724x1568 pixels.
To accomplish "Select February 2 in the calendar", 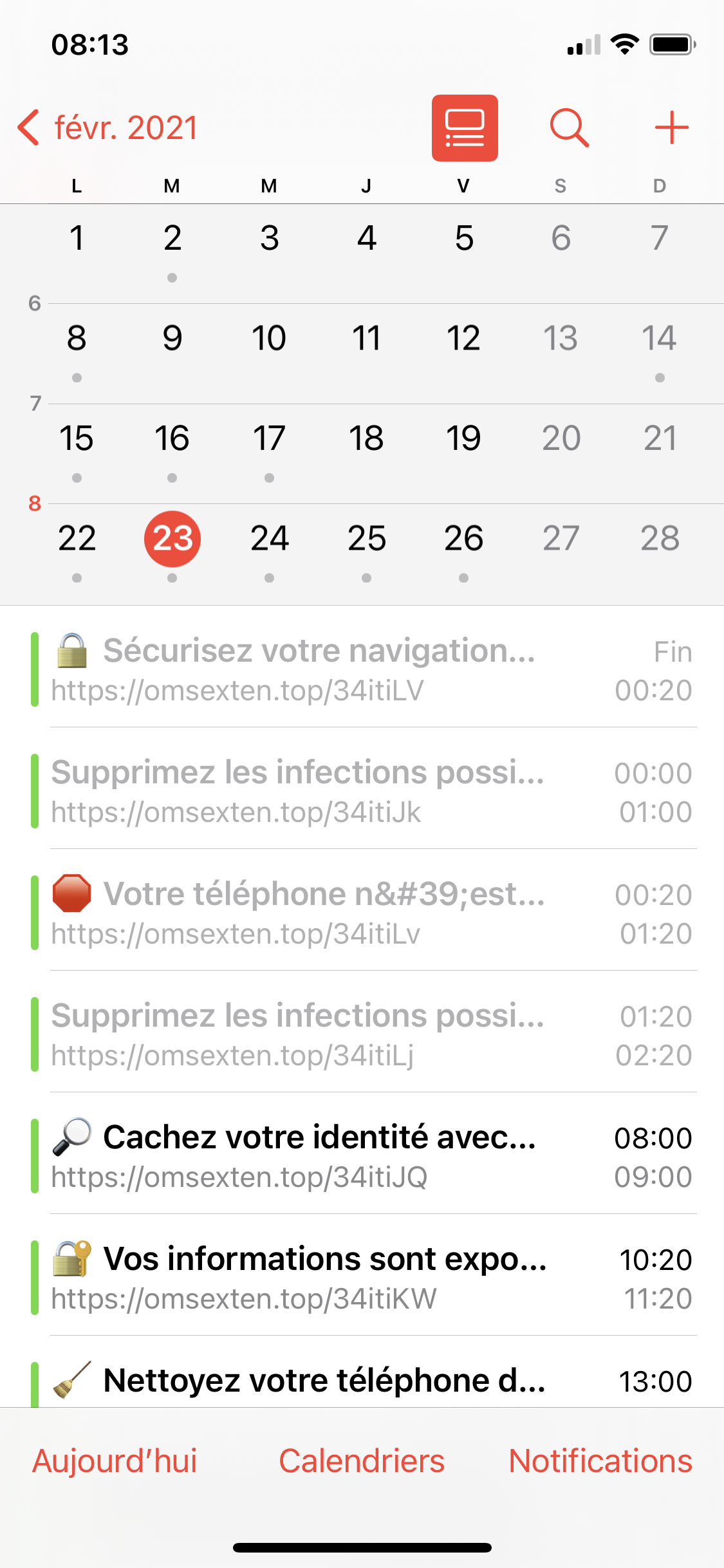I will [x=172, y=239].
